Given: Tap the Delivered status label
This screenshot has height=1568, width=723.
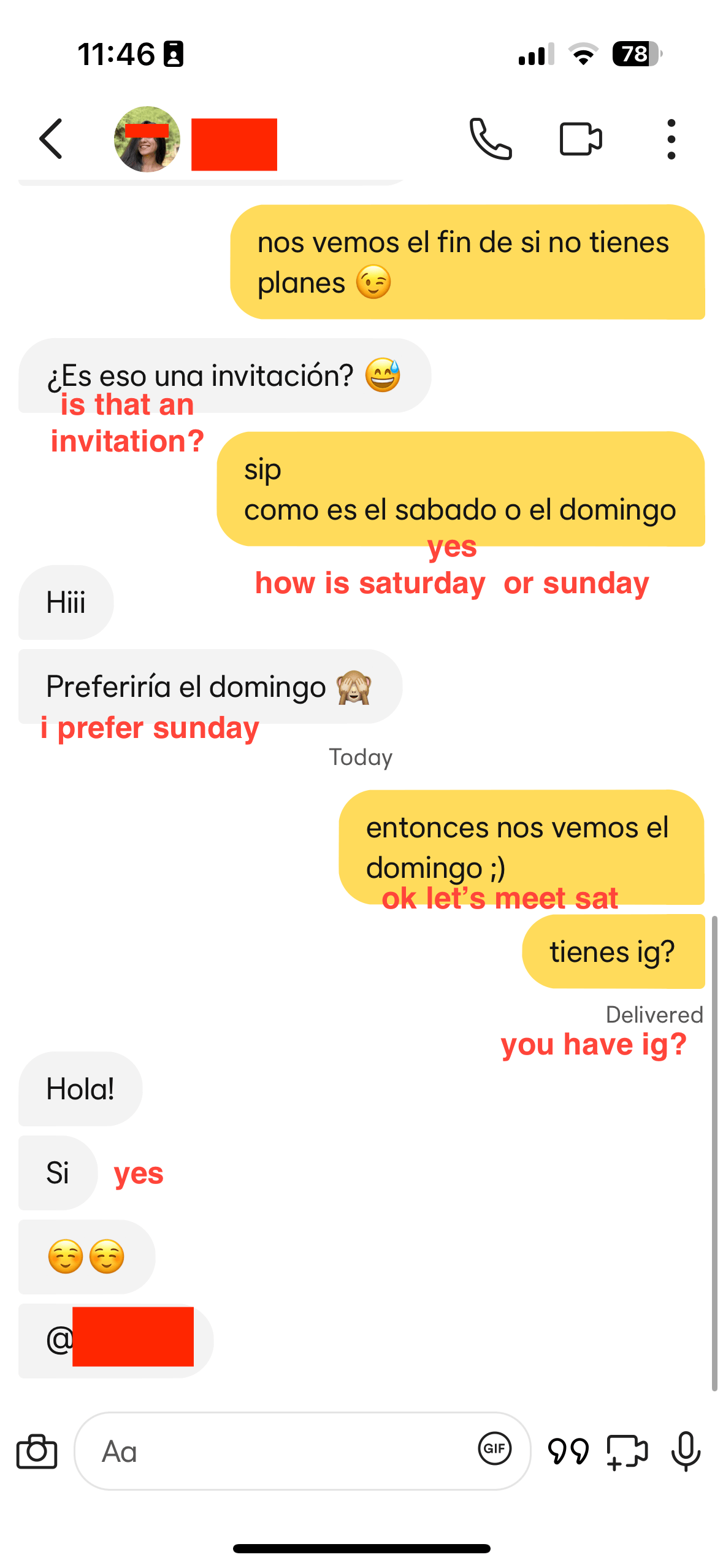Looking at the screenshot, I should coord(654,1015).
